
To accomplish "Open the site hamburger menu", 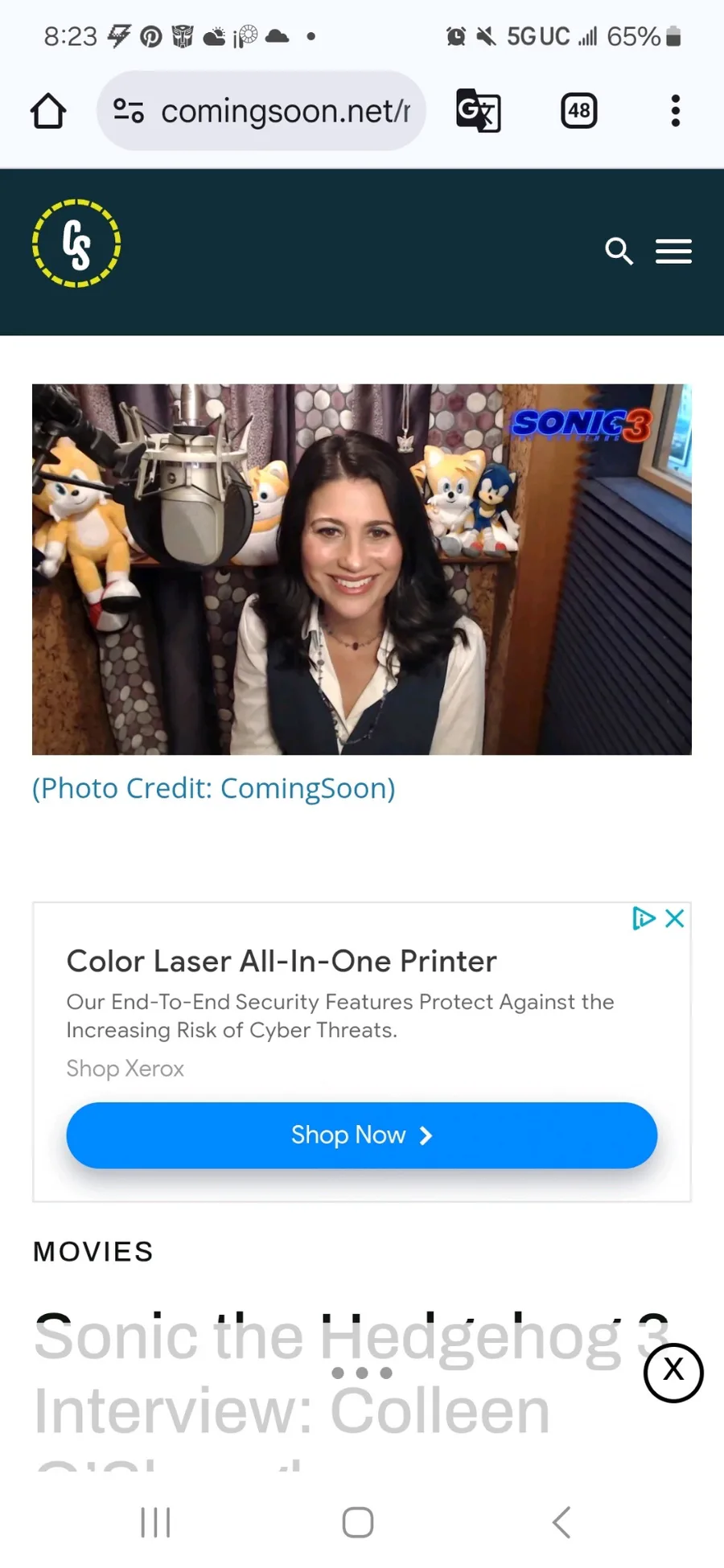I will (673, 251).
